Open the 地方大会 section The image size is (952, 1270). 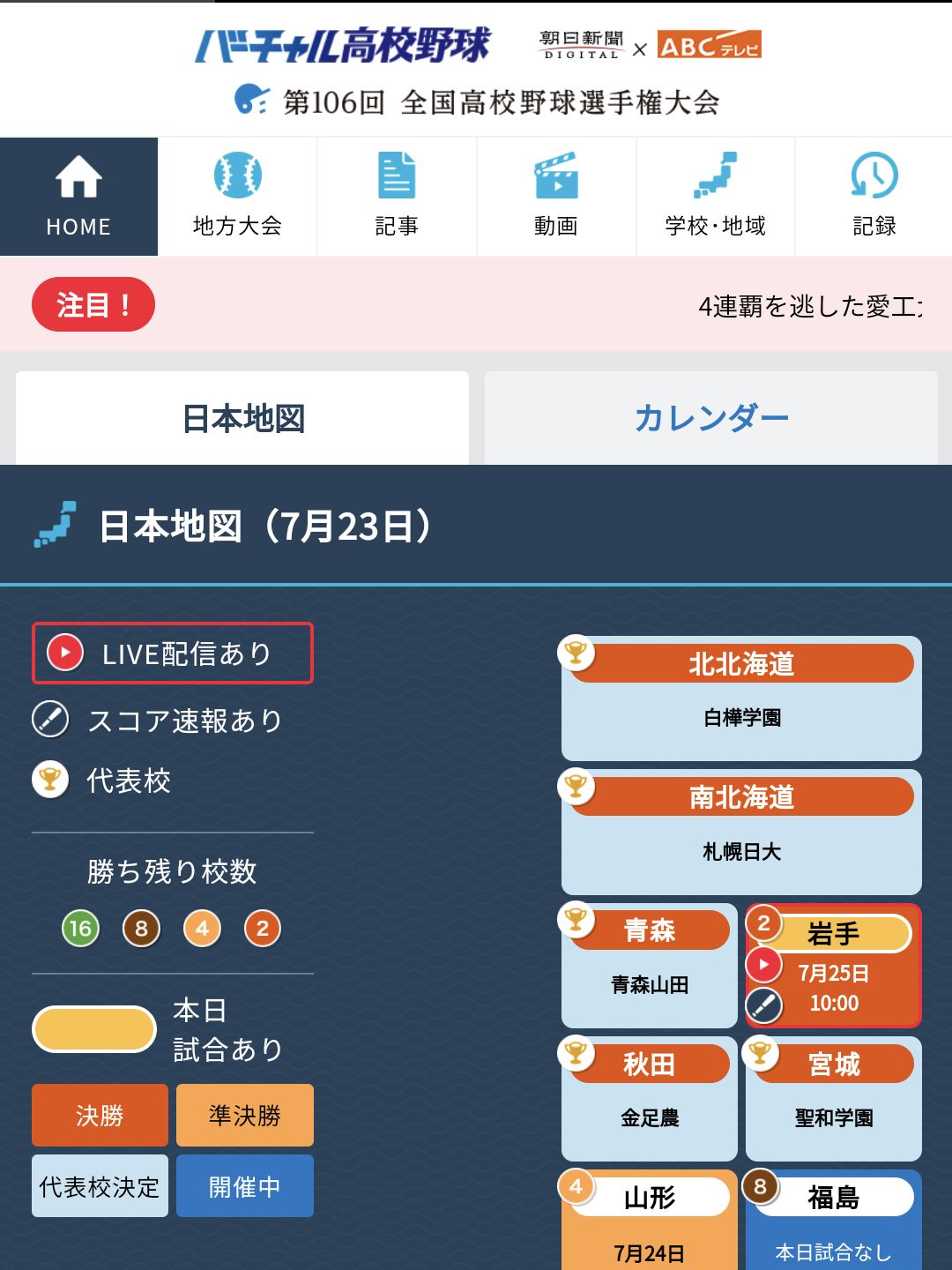click(x=237, y=197)
